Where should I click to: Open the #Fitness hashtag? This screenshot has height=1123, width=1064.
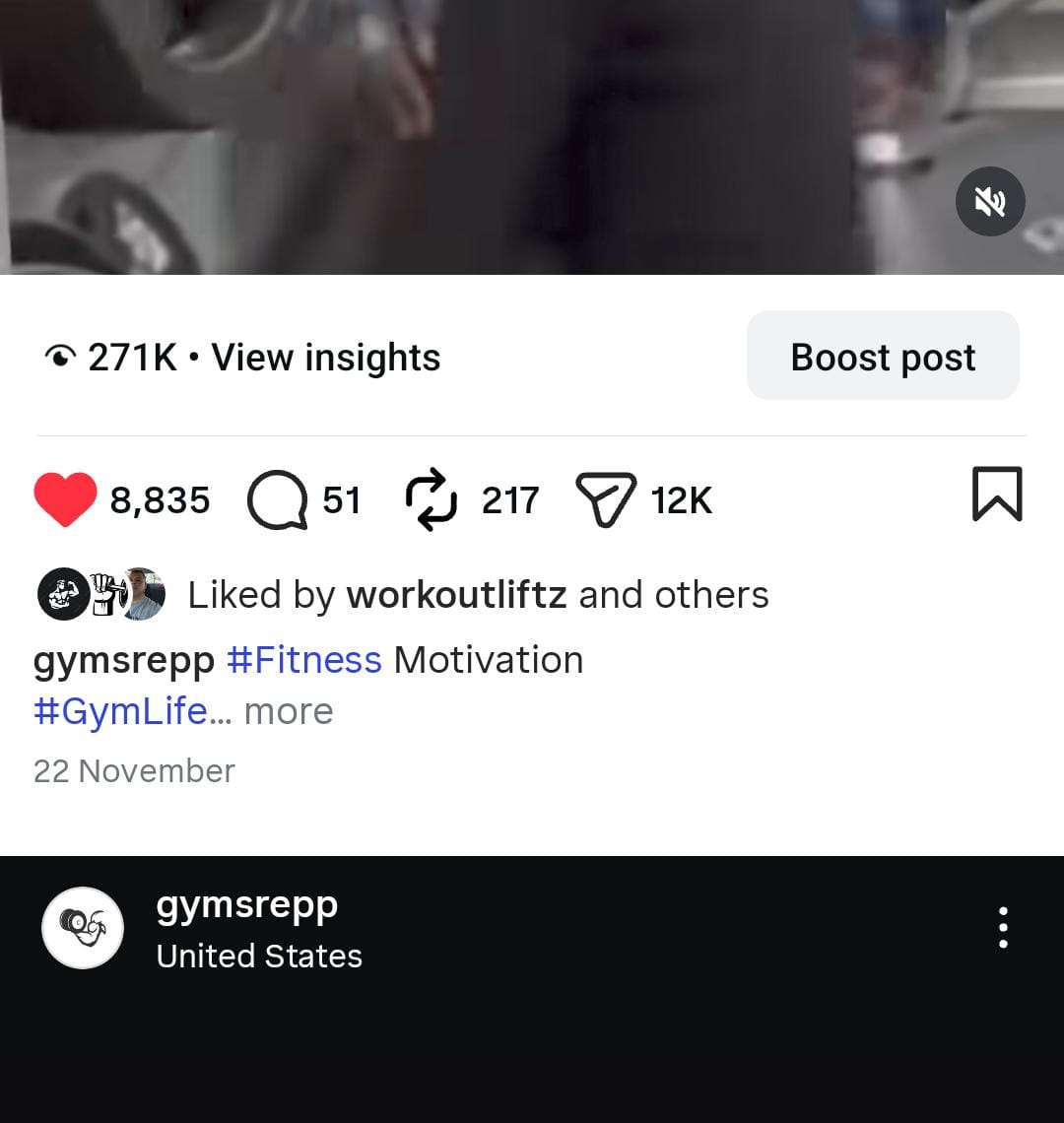click(x=303, y=660)
